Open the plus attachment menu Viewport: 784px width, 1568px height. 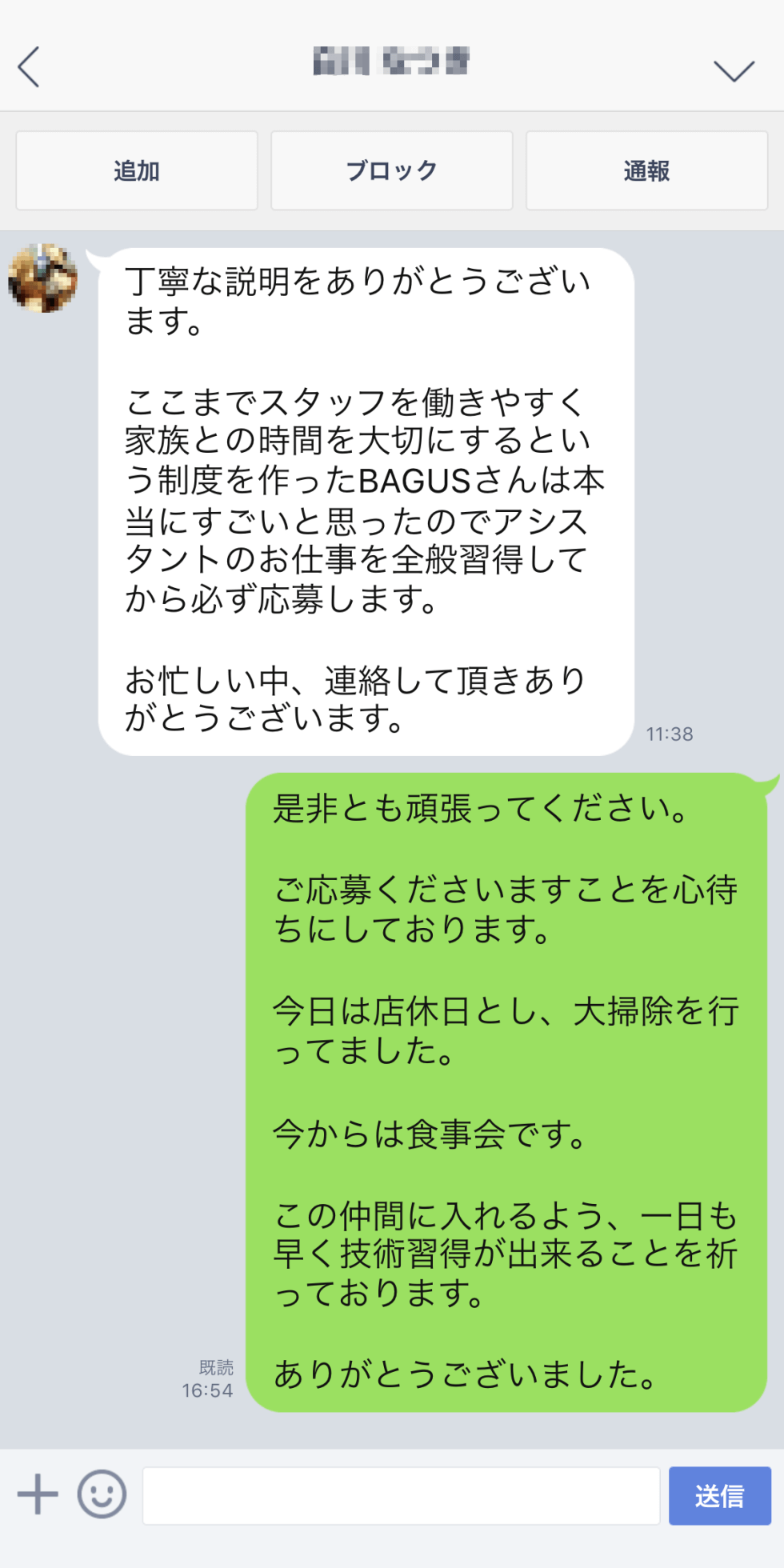(38, 1494)
